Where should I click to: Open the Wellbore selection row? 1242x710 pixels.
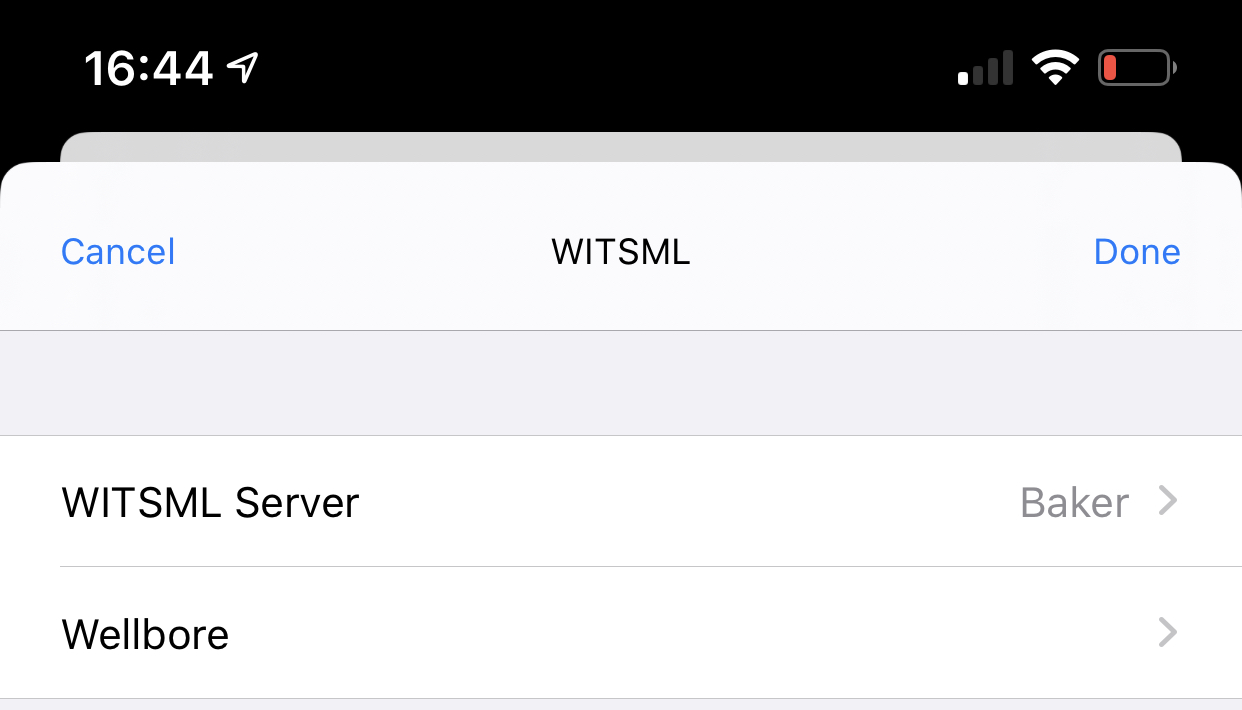pyautogui.click(x=620, y=633)
